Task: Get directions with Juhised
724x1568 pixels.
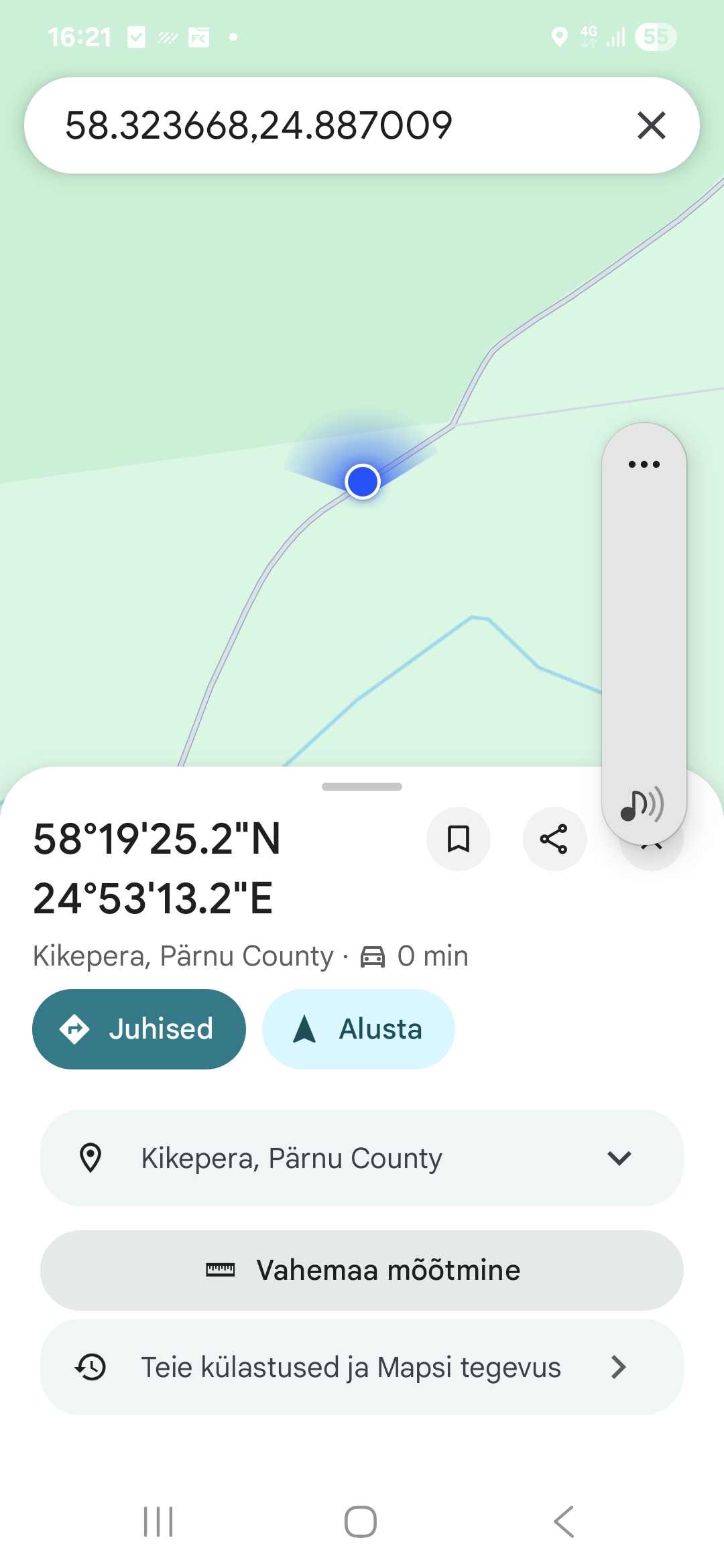Action: click(x=139, y=1029)
